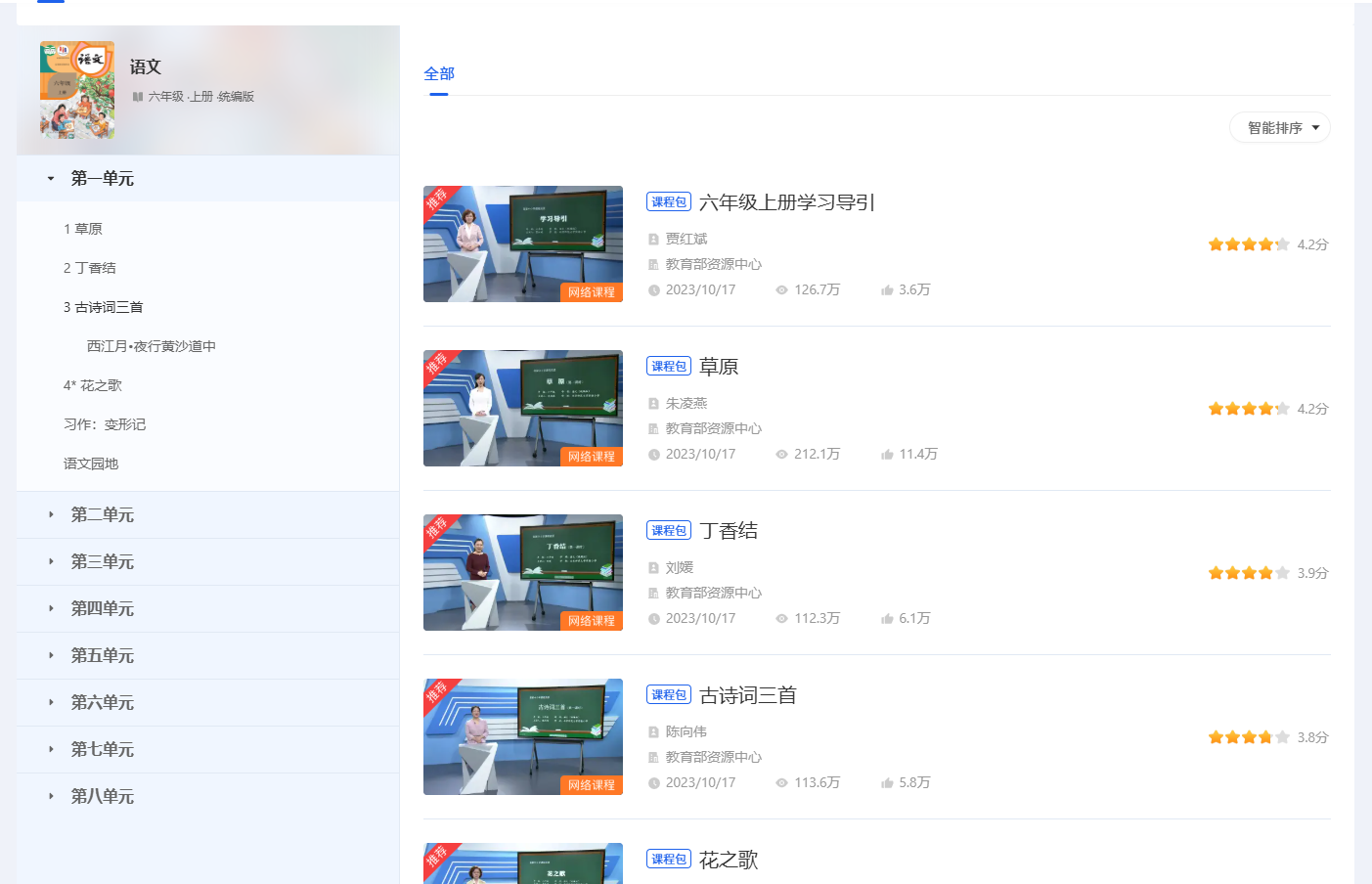Image resolution: width=1372 pixels, height=884 pixels.
Task: Expand the 第五单元 section
Action: 102,656
